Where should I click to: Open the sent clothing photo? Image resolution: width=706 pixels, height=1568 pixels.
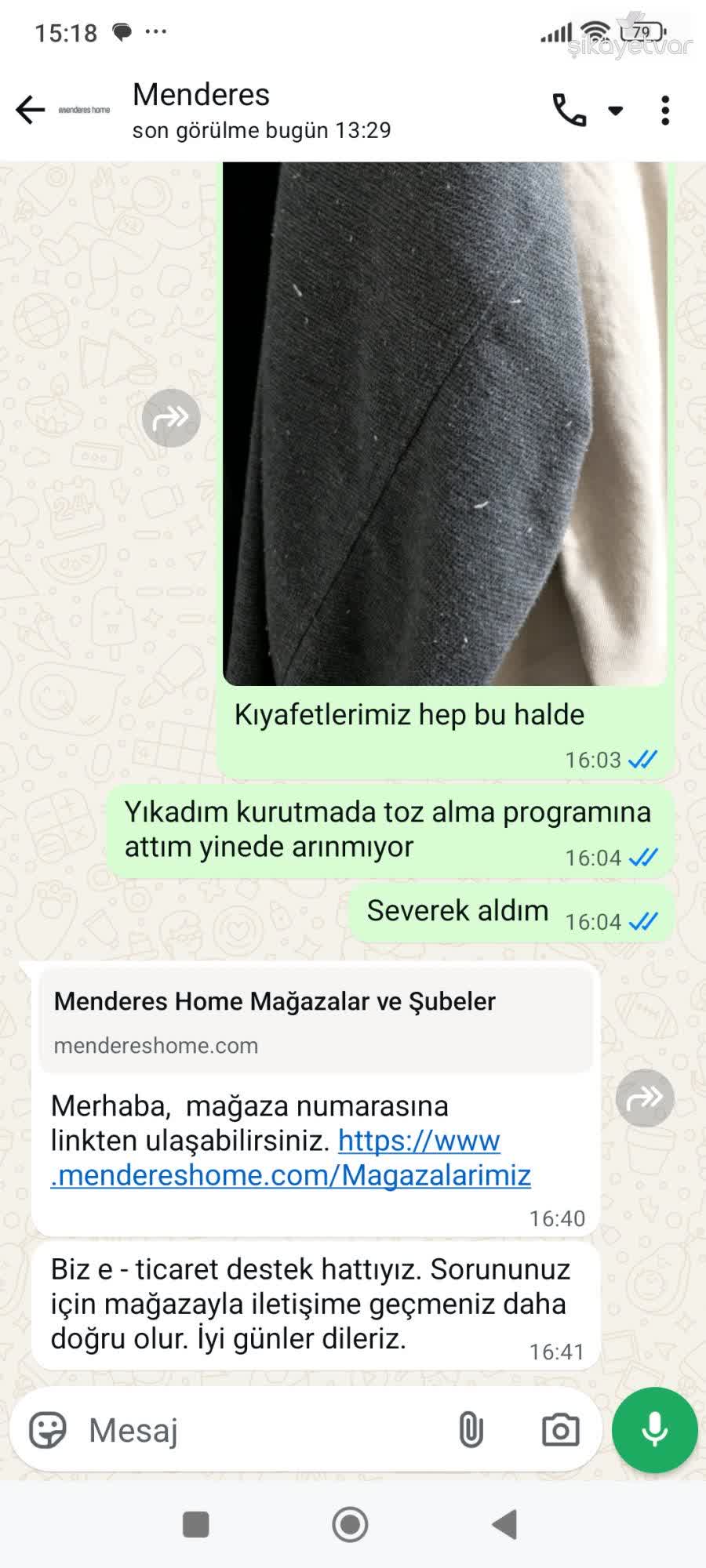pyautogui.click(x=445, y=423)
